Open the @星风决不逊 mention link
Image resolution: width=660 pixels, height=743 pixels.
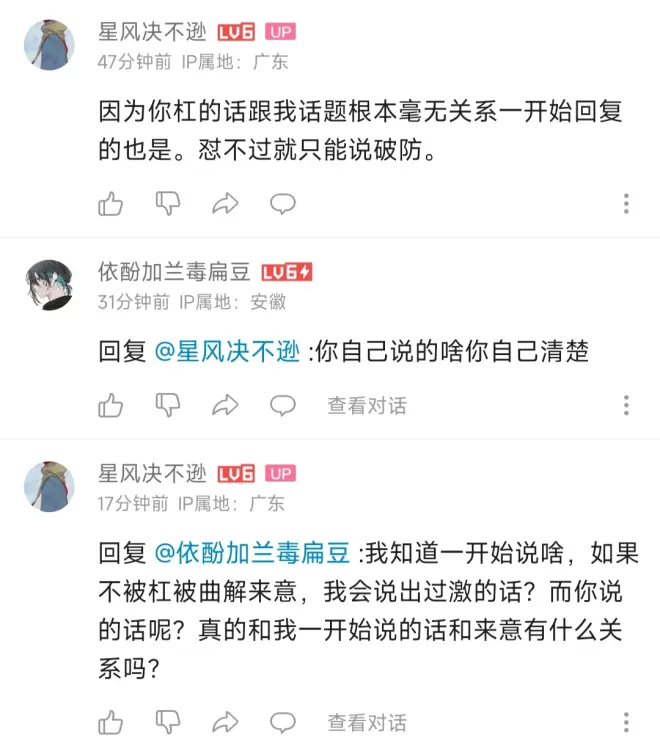[x=227, y=352]
